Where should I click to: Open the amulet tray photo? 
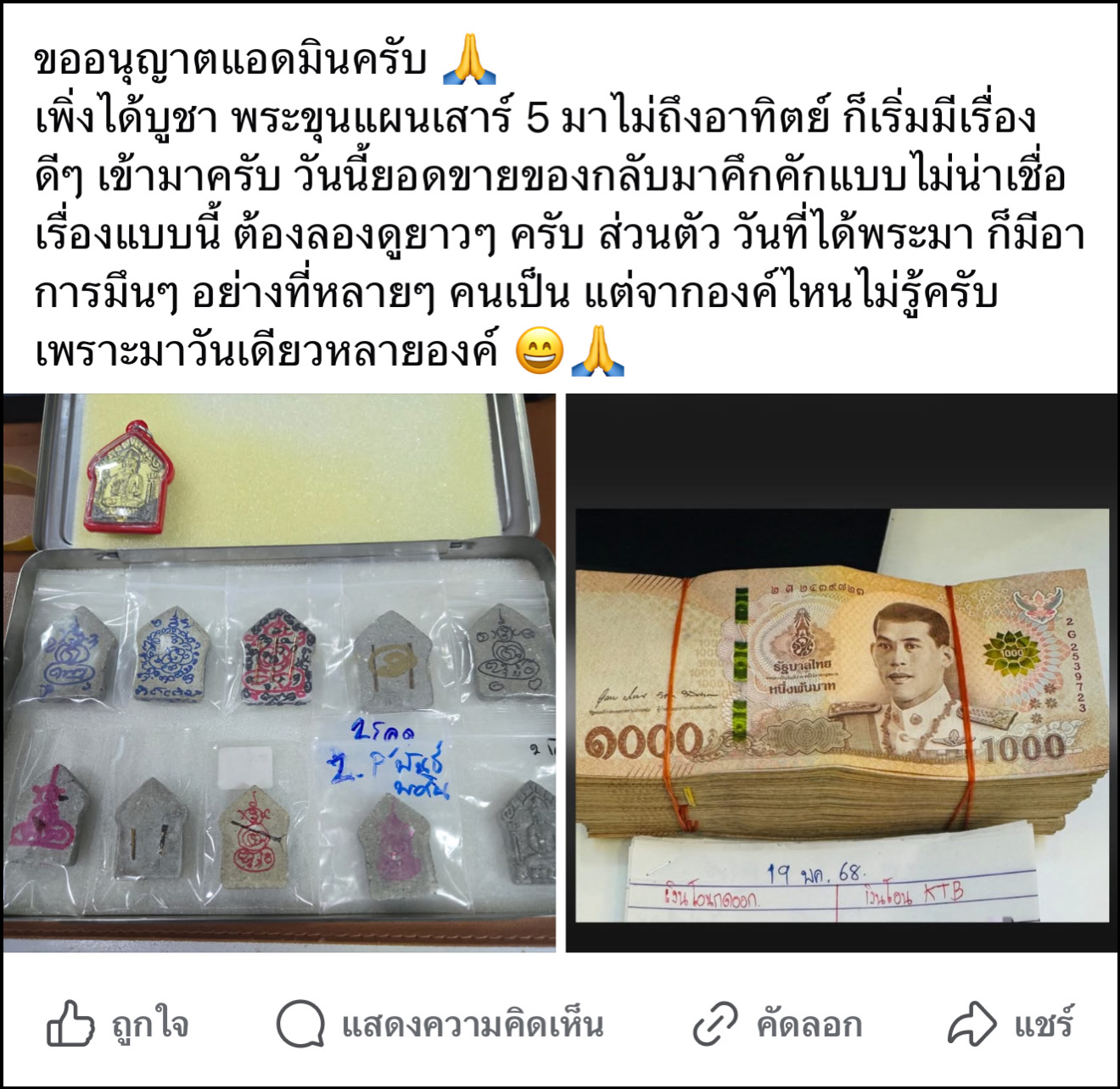(279, 673)
